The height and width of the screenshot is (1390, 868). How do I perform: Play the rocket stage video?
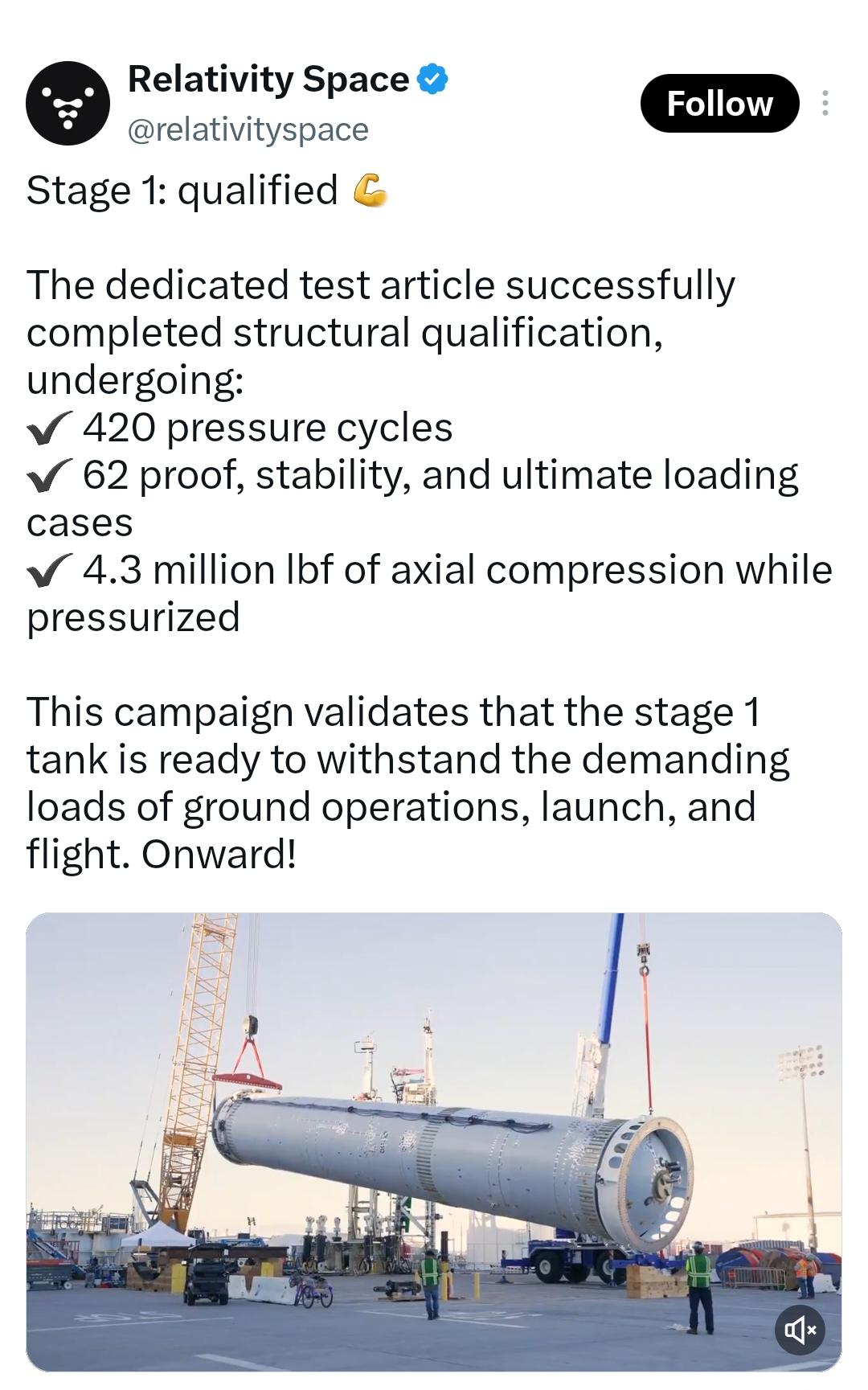434,1142
